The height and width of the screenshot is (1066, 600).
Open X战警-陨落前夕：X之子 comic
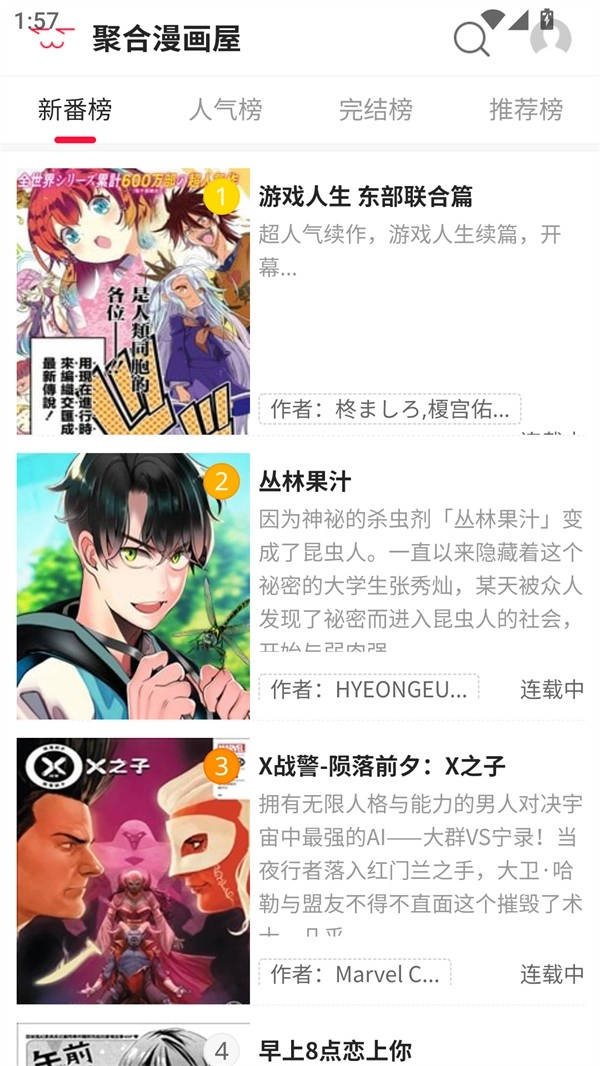[382, 767]
